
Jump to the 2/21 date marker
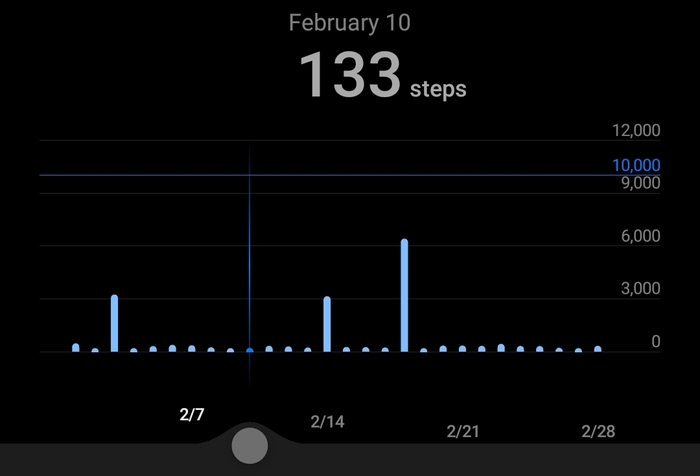point(463,432)
